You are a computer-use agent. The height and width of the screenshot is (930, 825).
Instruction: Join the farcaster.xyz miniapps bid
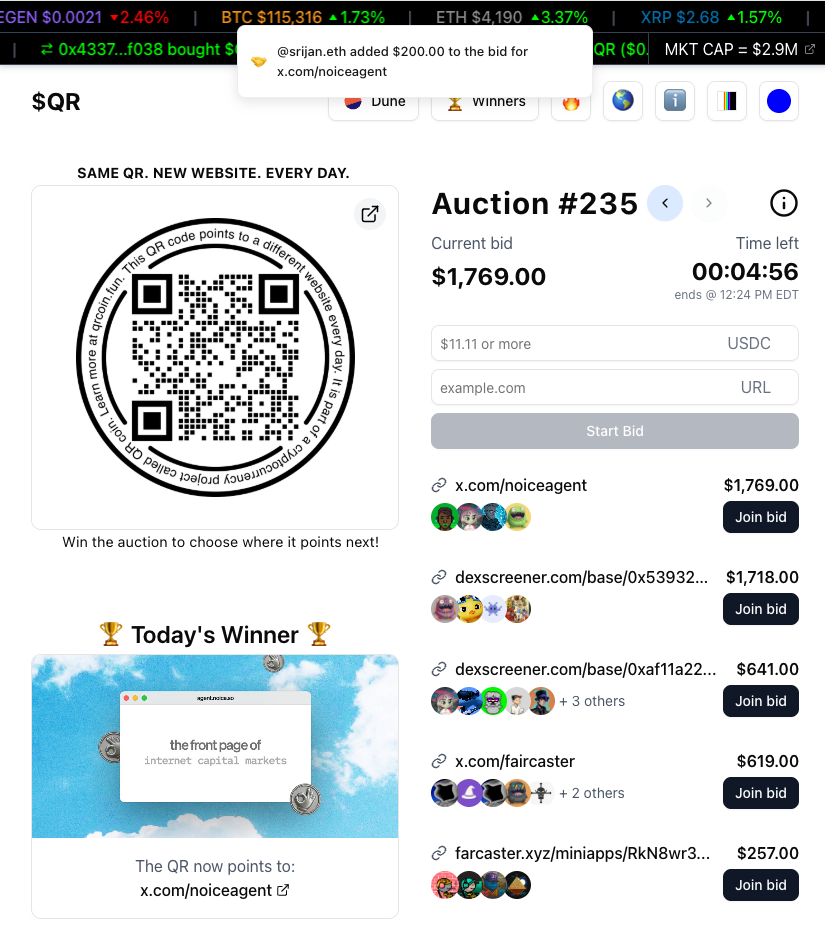(760, 885)
